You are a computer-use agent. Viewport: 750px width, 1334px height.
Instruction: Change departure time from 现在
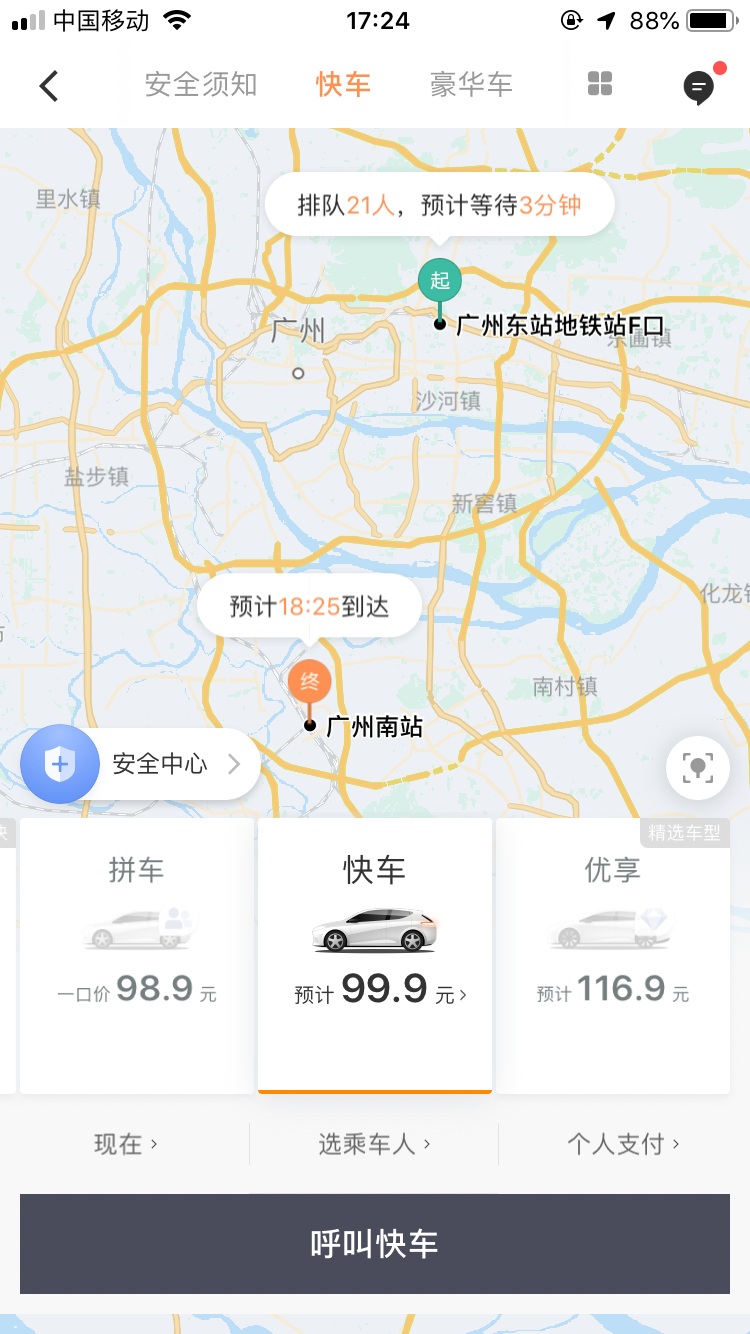[126, 1144]
